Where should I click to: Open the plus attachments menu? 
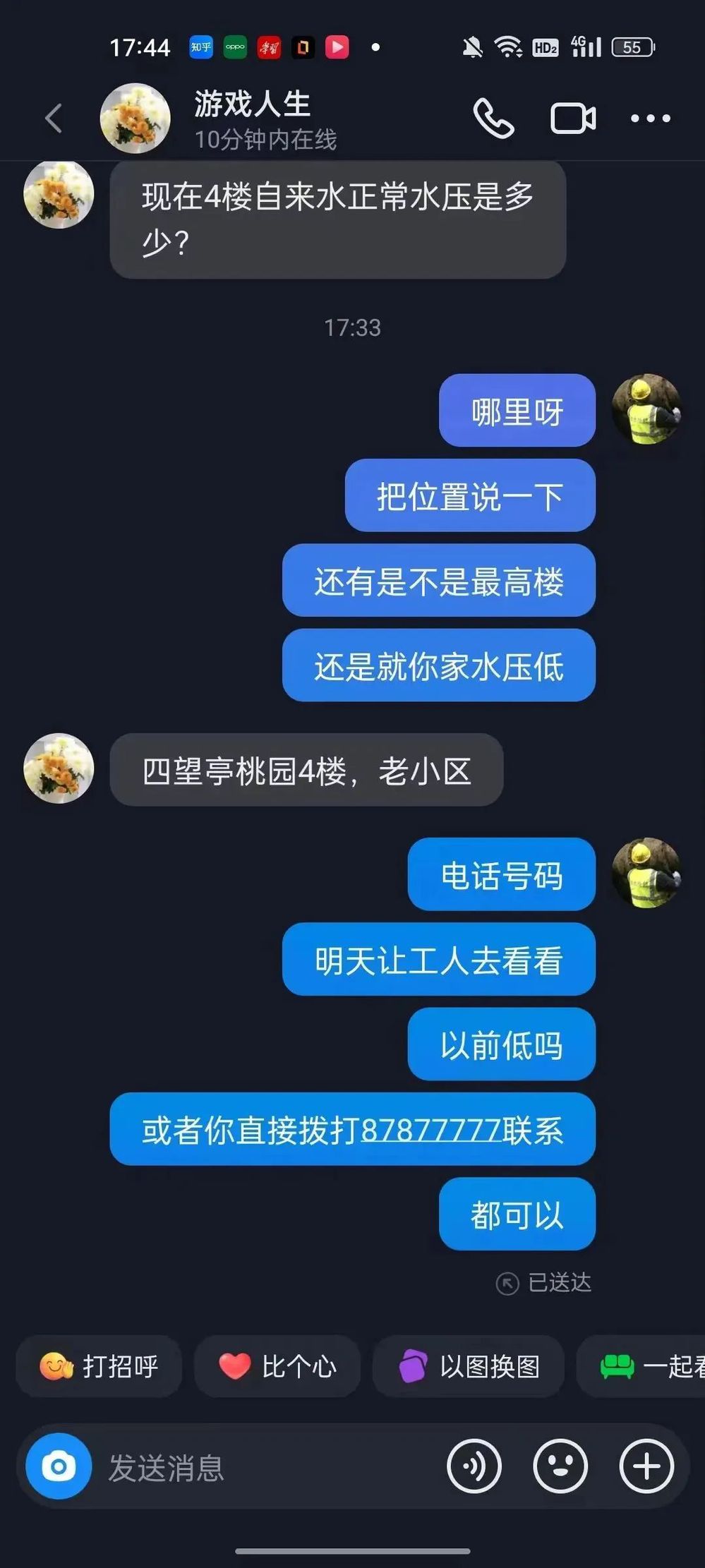[646, 1466]
